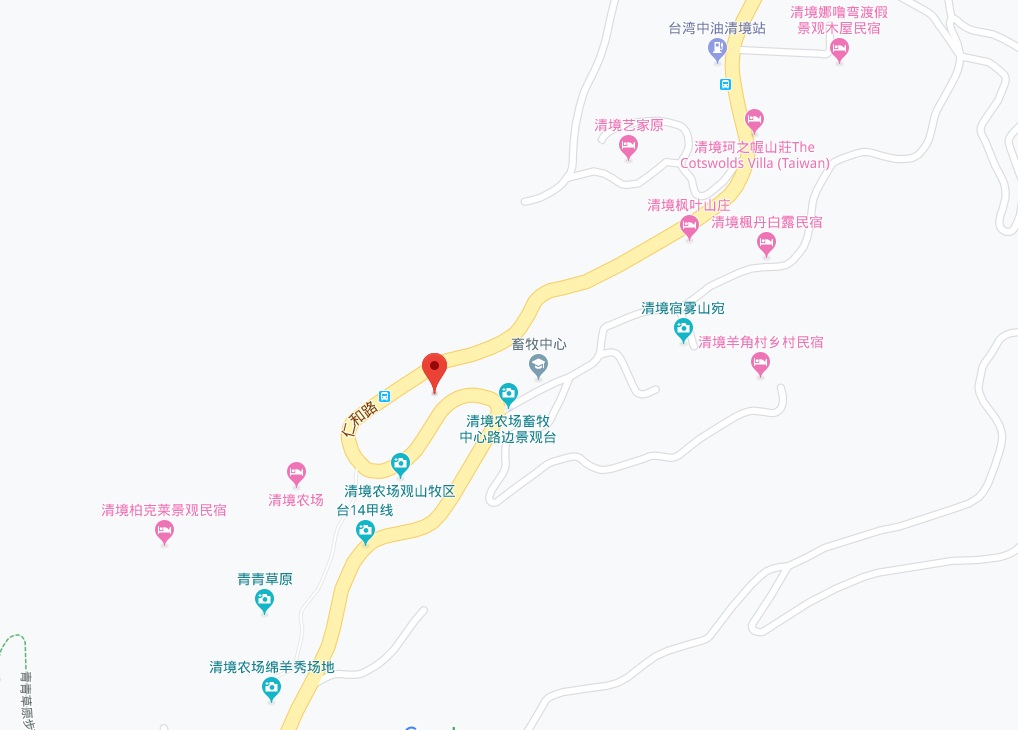Tap bus stop icon on 仁和路
Viewport: 1018px width, 730px height.
tap(385, 395)
